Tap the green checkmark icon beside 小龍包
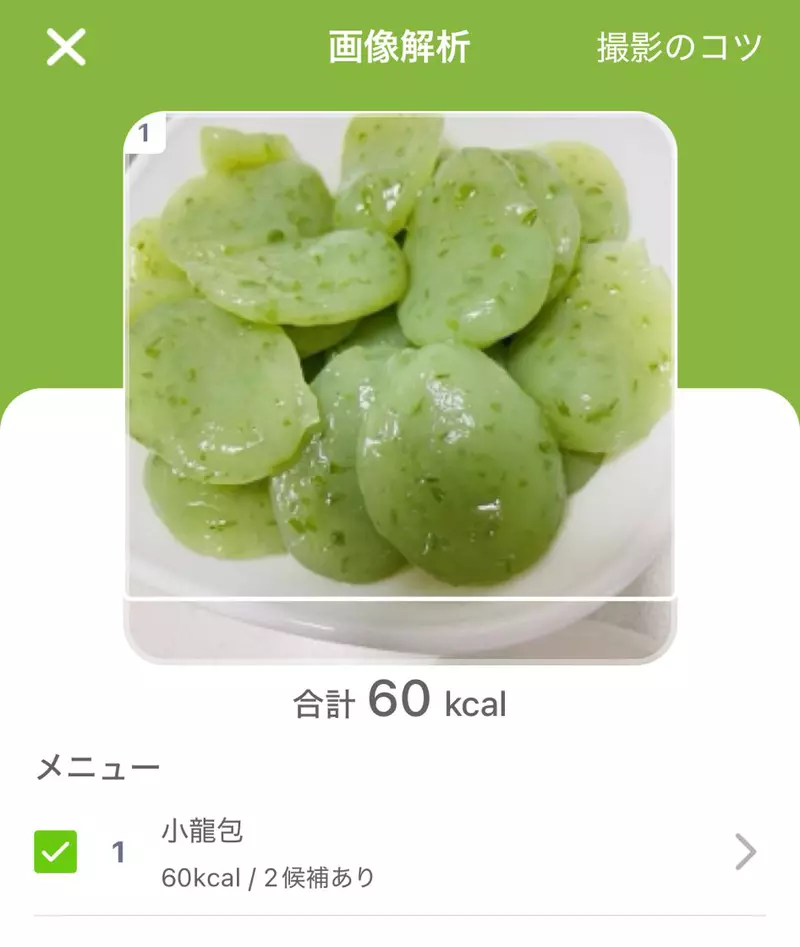Screen dimensions: 800x947 pos(53,851)
